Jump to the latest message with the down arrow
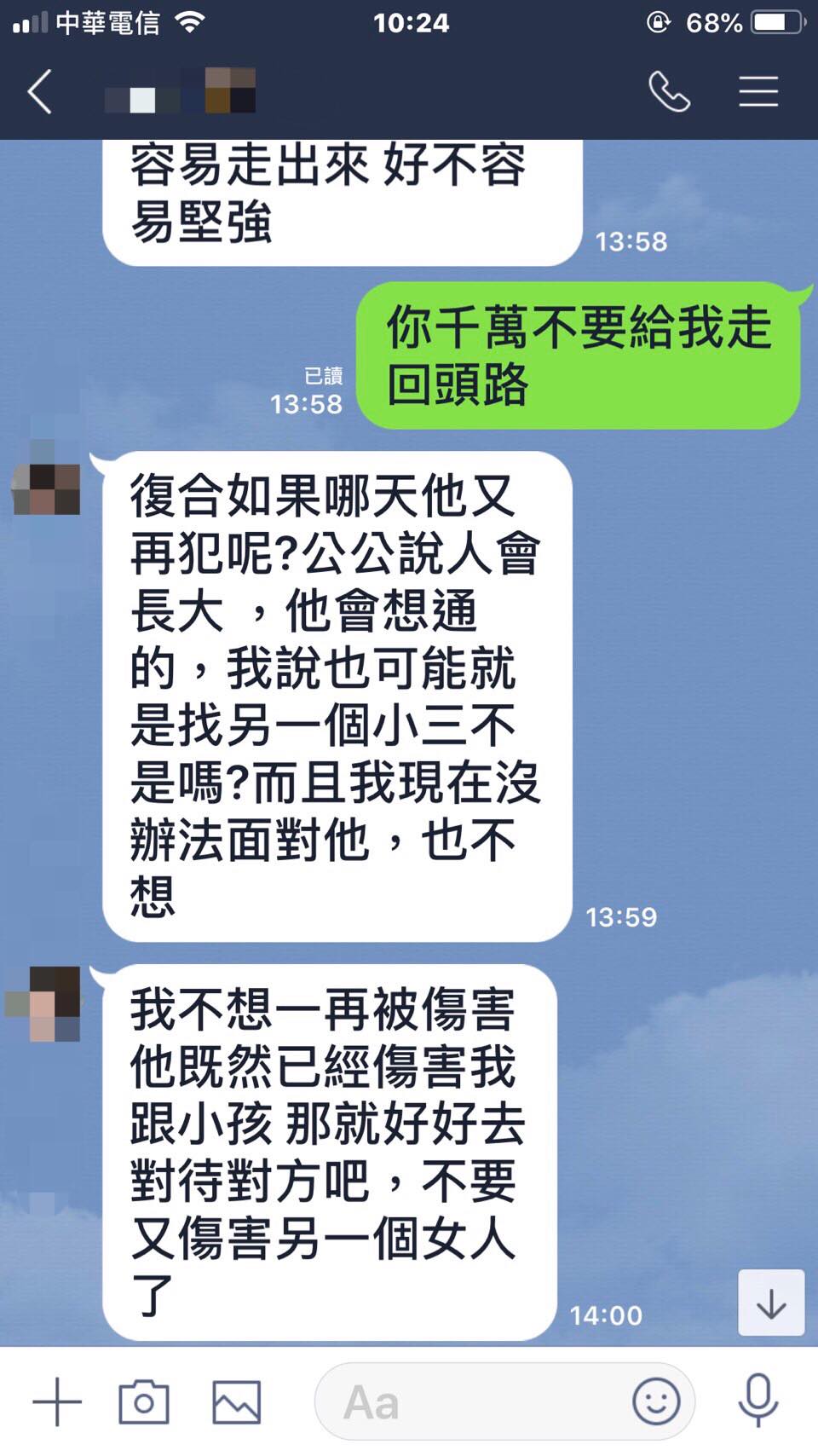Screen dimensions: 818x1456 (770, 1303)
